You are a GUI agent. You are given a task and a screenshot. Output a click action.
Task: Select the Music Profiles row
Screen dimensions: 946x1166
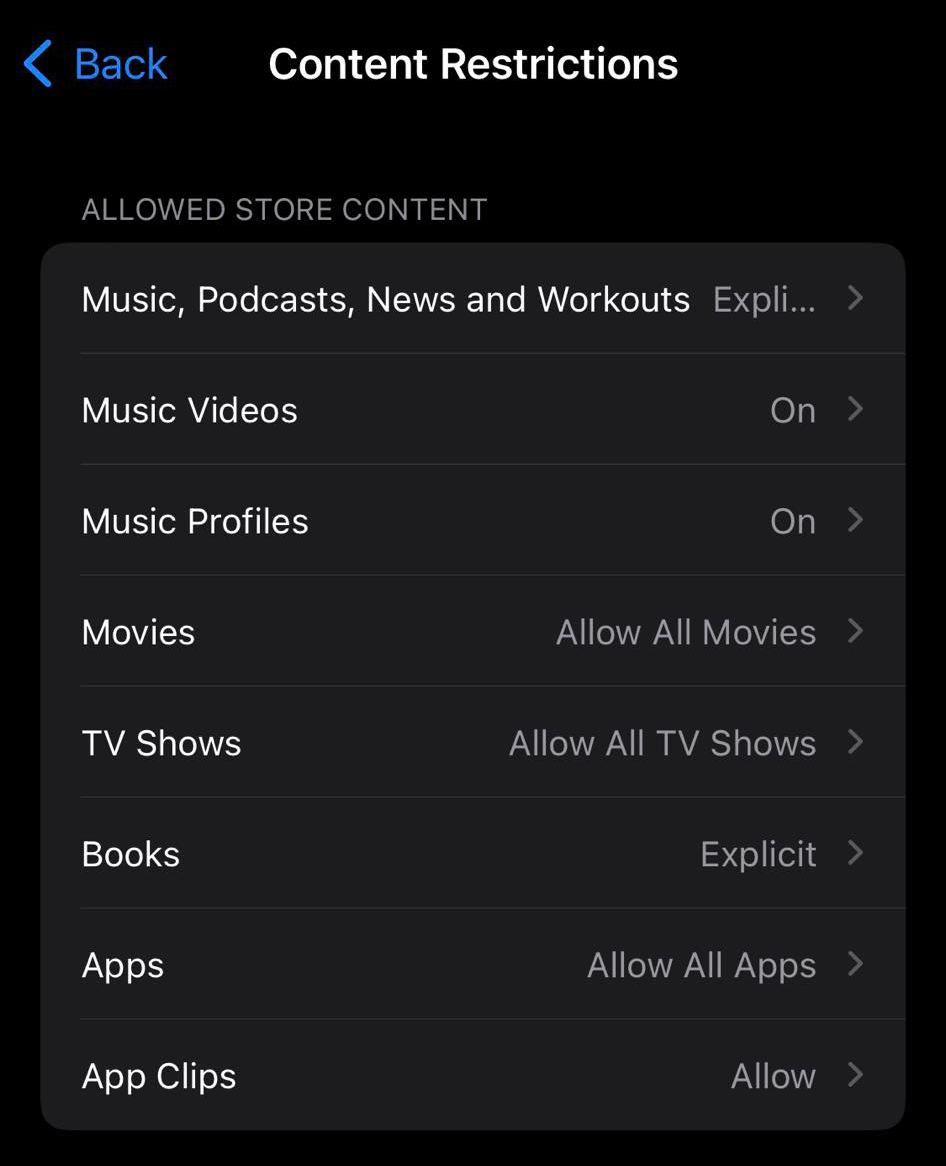[x=472, y=521]
